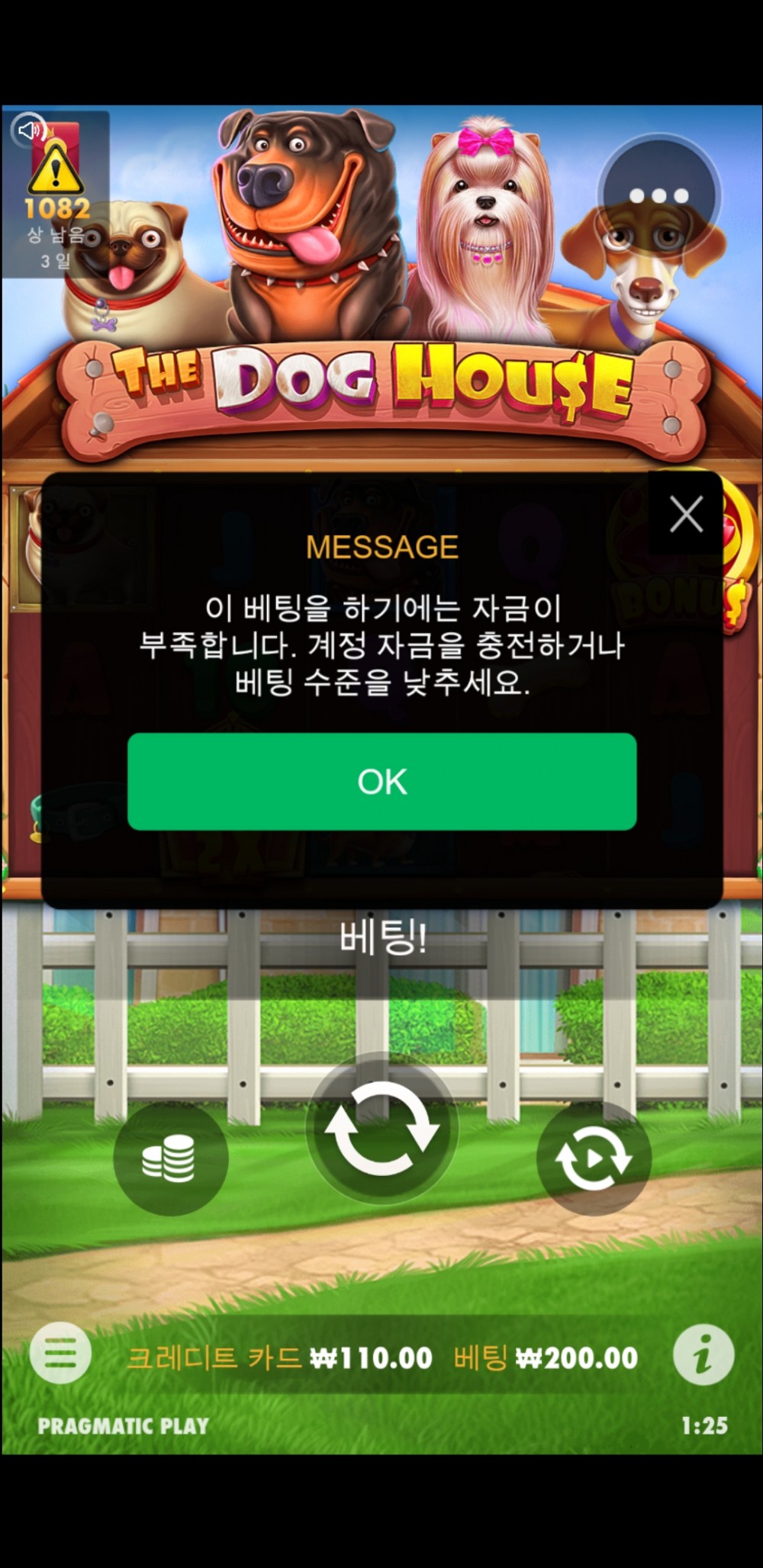The height and width of the screenshot is (1568, 763).
Task: Open the coin bet settings
Action: click(170, 1158)
